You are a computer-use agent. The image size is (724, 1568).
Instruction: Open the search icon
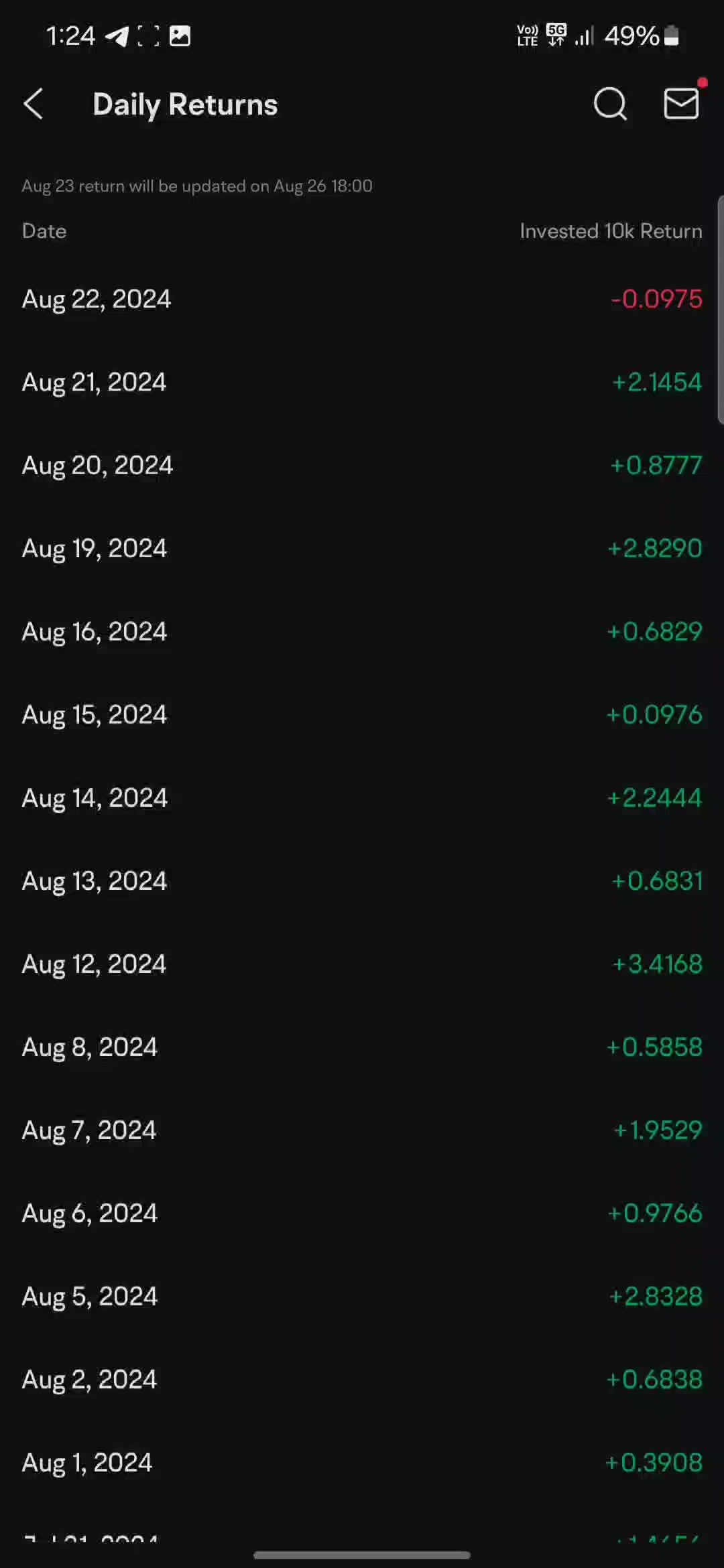[610, 105]
